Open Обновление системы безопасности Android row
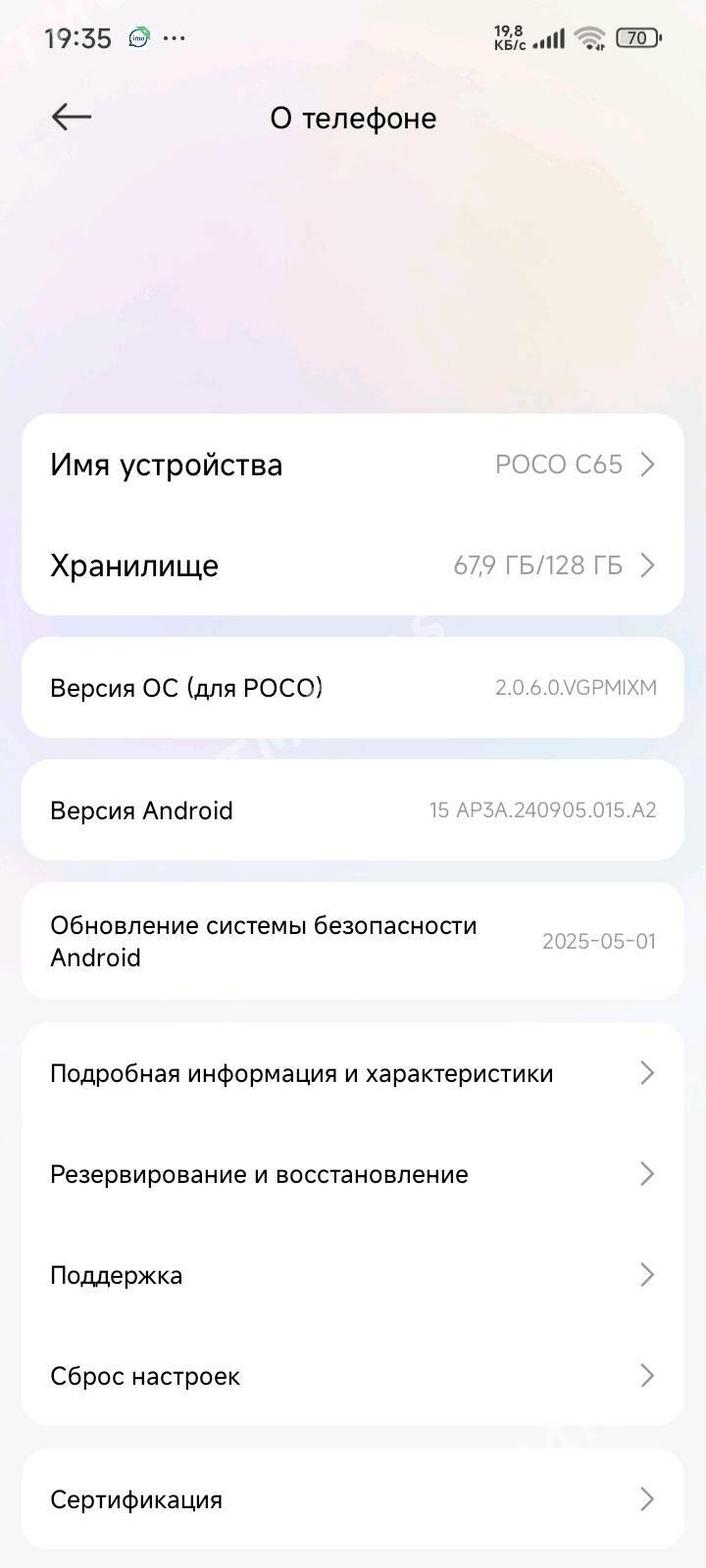706x1568 pixels. coord(353,941)
